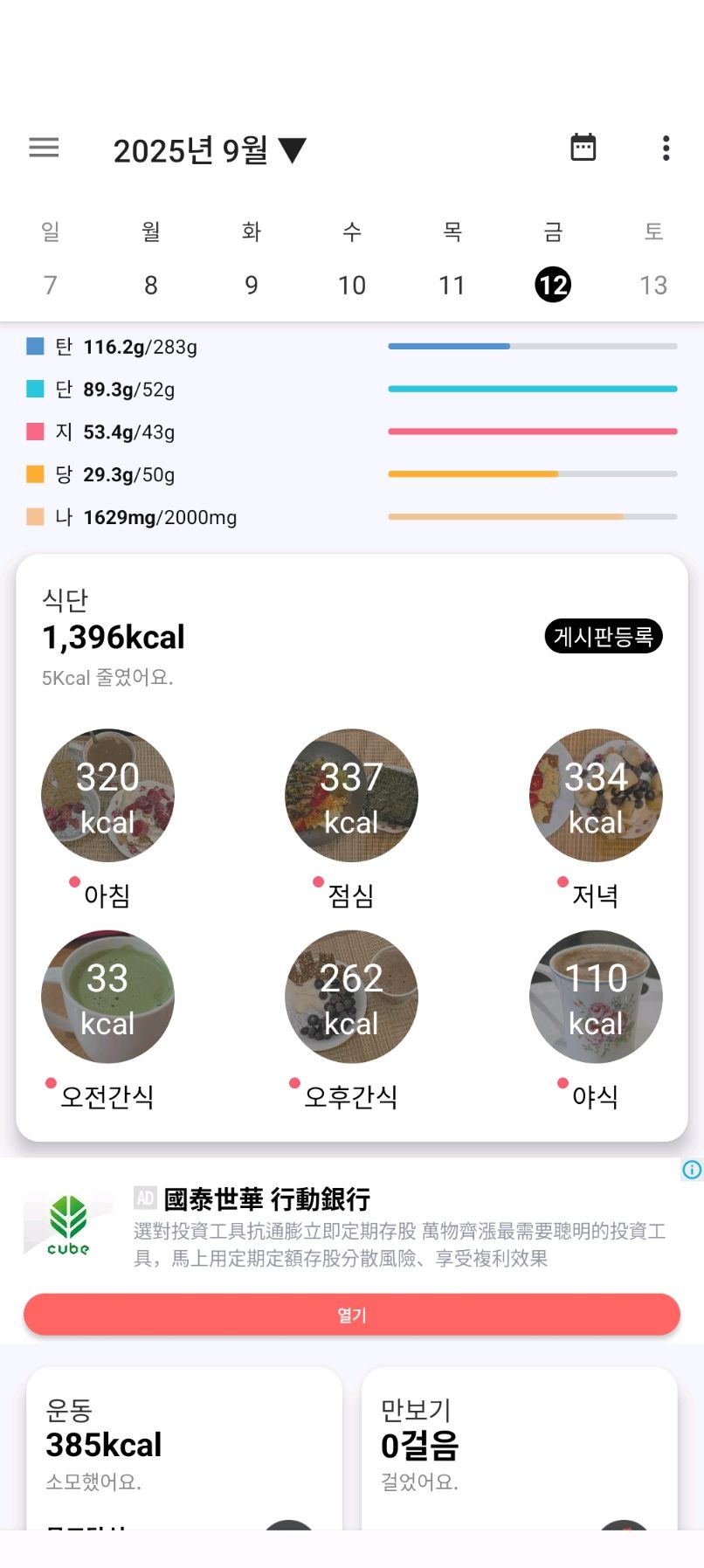Open the 오후간식 snack with 262 kcal
This screenshot has height=1568, width=704.
tap(351, 997)
